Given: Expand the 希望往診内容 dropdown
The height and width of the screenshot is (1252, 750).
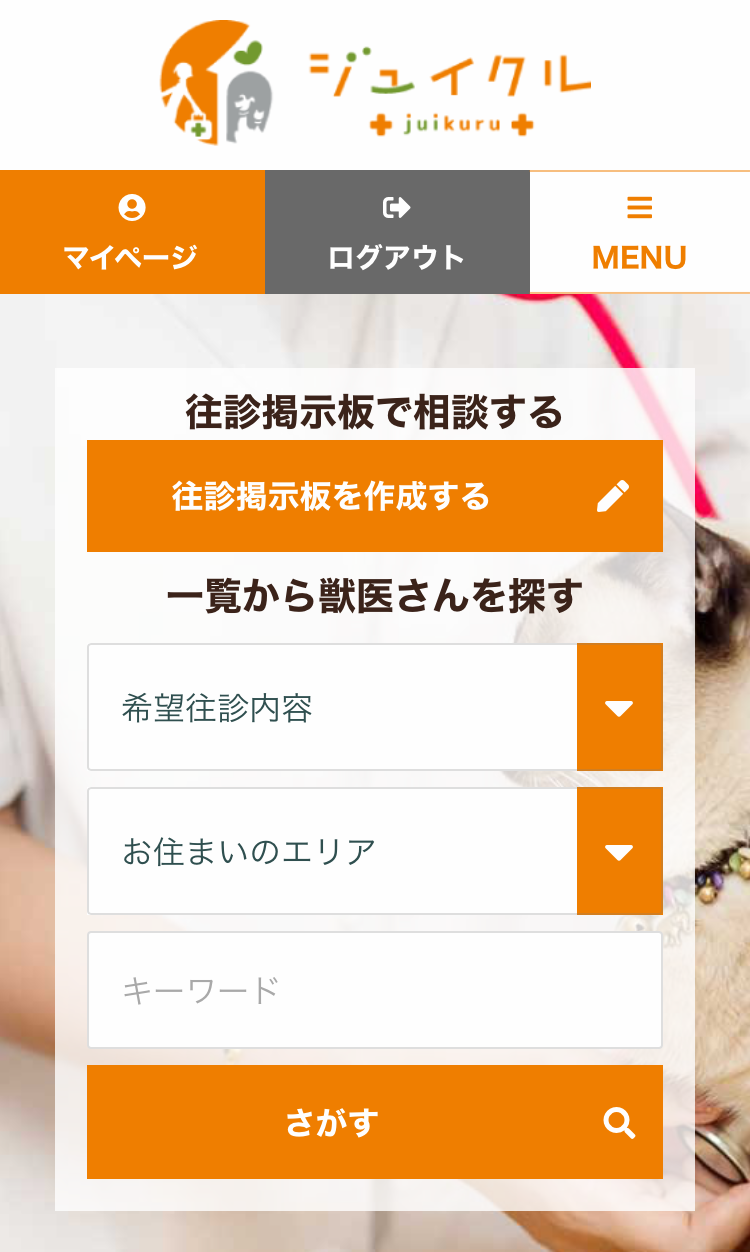Looking at the screenshot, I should [374, 708].
